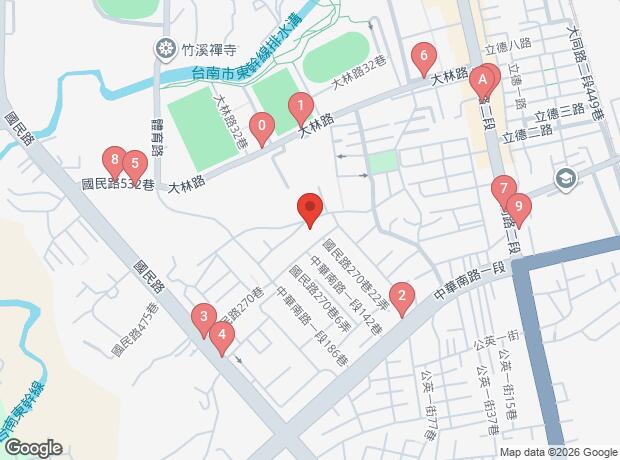Select the unlabeled red center pin

coord(310,210)
